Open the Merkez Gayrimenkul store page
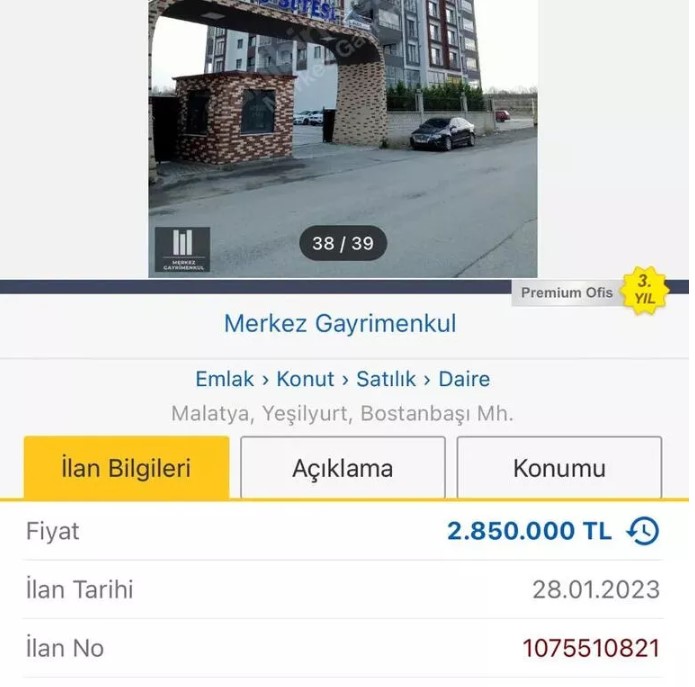Screen dimensions: 695x687 tap(340, 324)
